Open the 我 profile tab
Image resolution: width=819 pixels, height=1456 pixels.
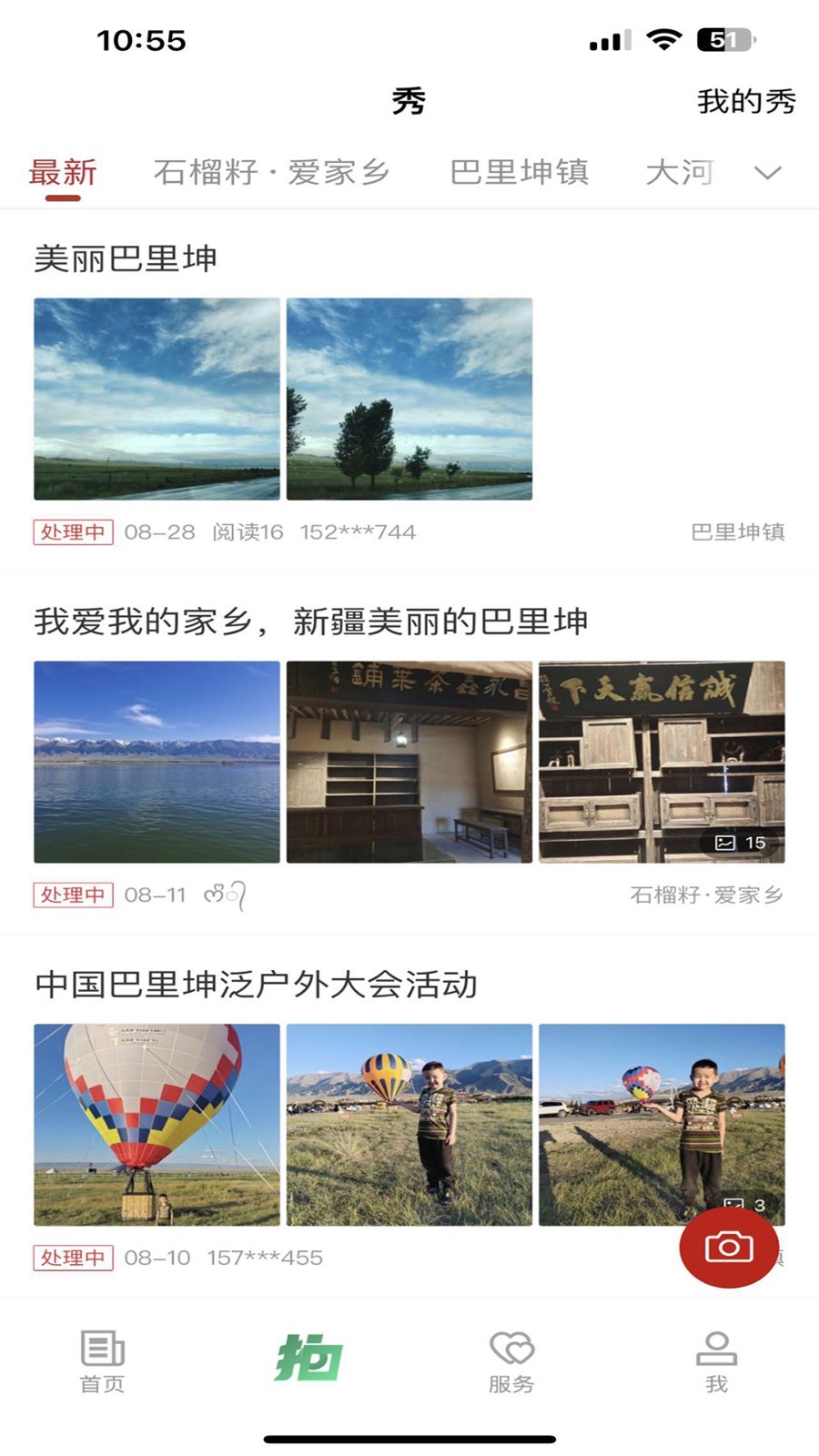tap(716, 1360)
